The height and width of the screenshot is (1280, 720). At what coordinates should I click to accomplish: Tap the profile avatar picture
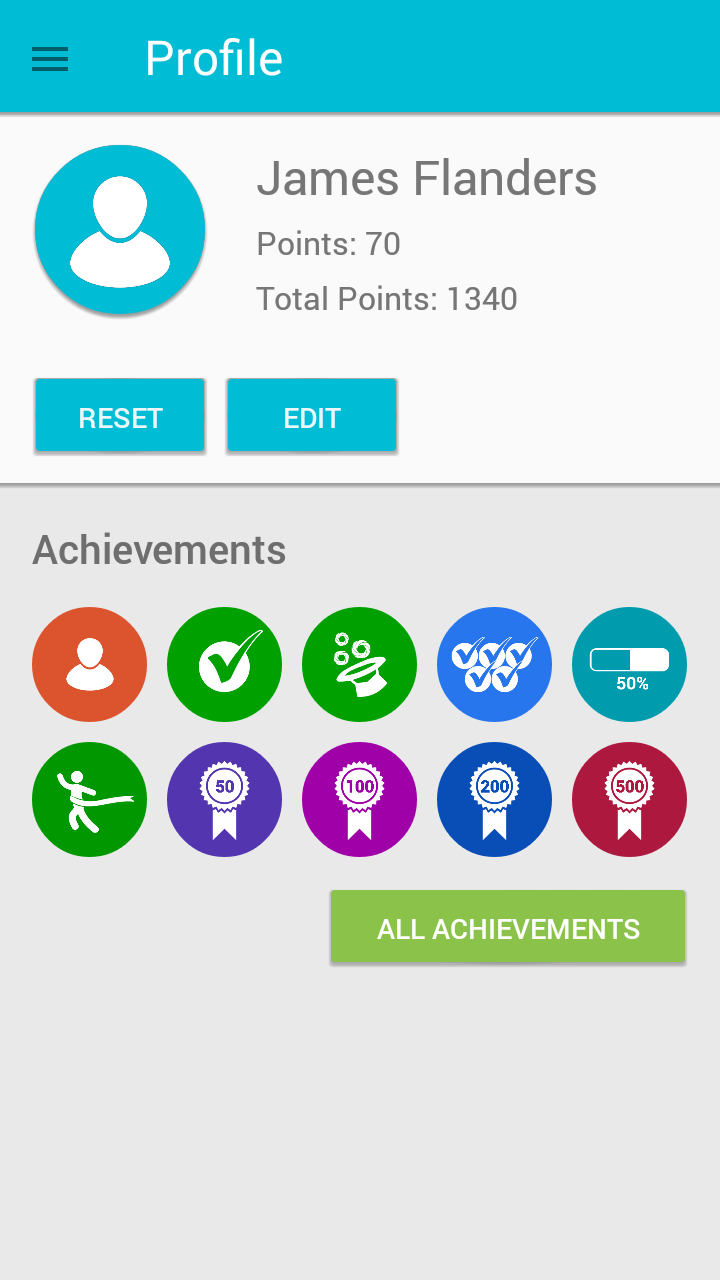click(x=120, y=230)
